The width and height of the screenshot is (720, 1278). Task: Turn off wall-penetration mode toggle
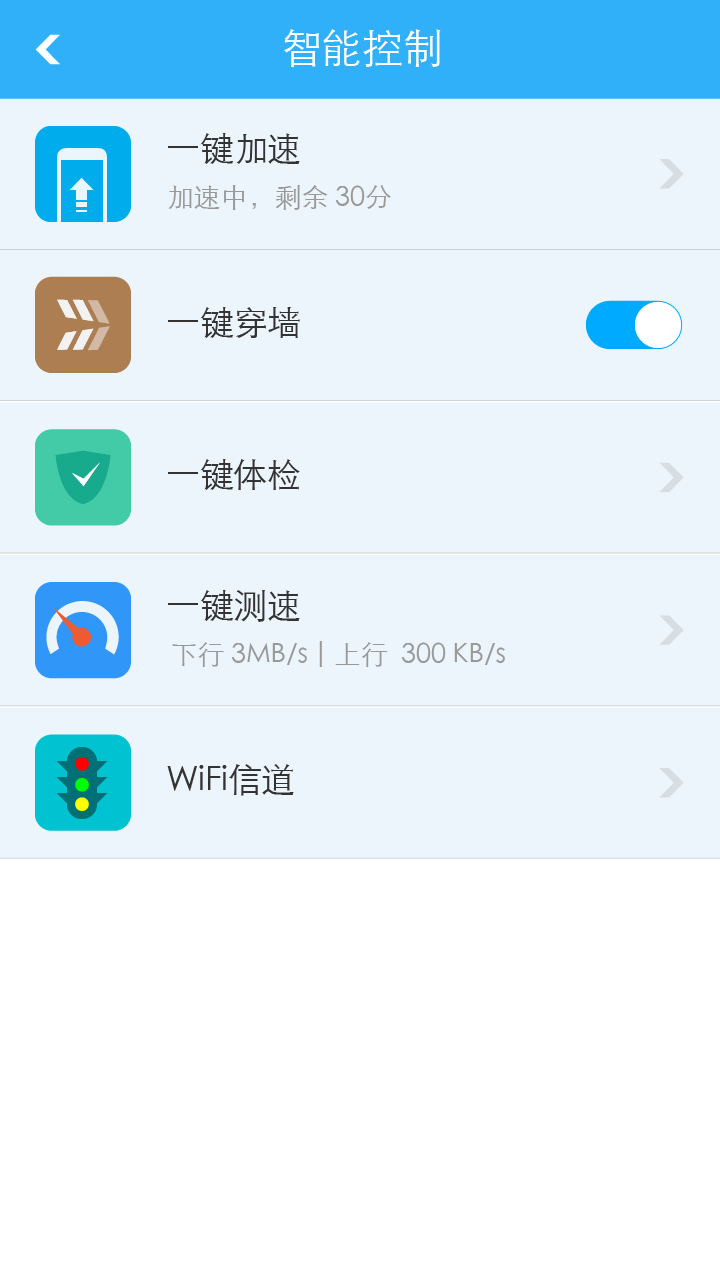pyautogui.click(x=633, y=325)
